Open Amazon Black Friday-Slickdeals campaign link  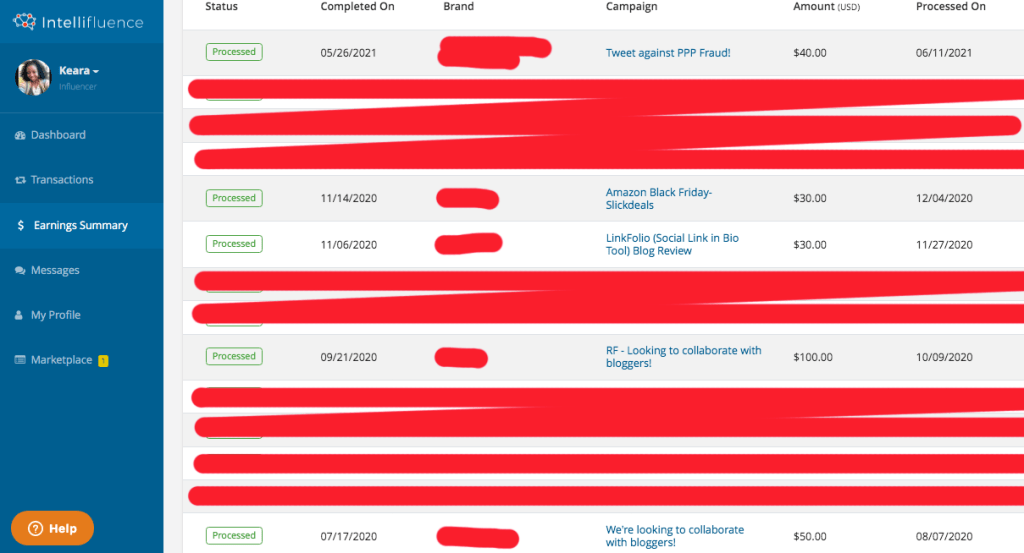click(x=658, y=198)
